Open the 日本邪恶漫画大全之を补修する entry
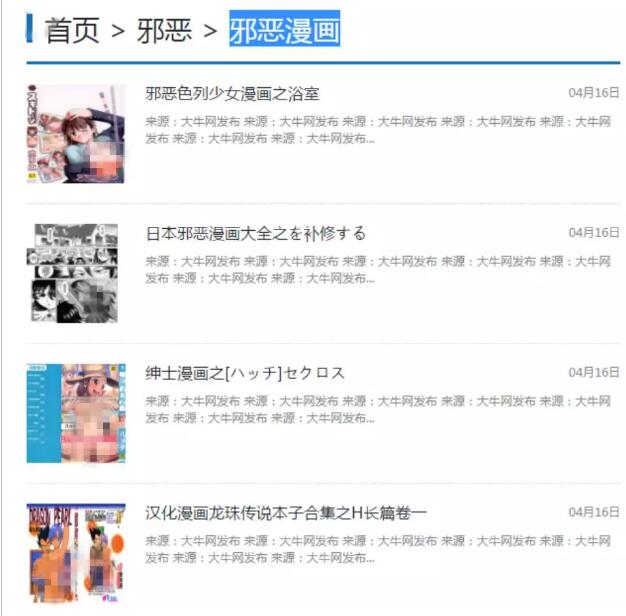 (x=256, y=233)
